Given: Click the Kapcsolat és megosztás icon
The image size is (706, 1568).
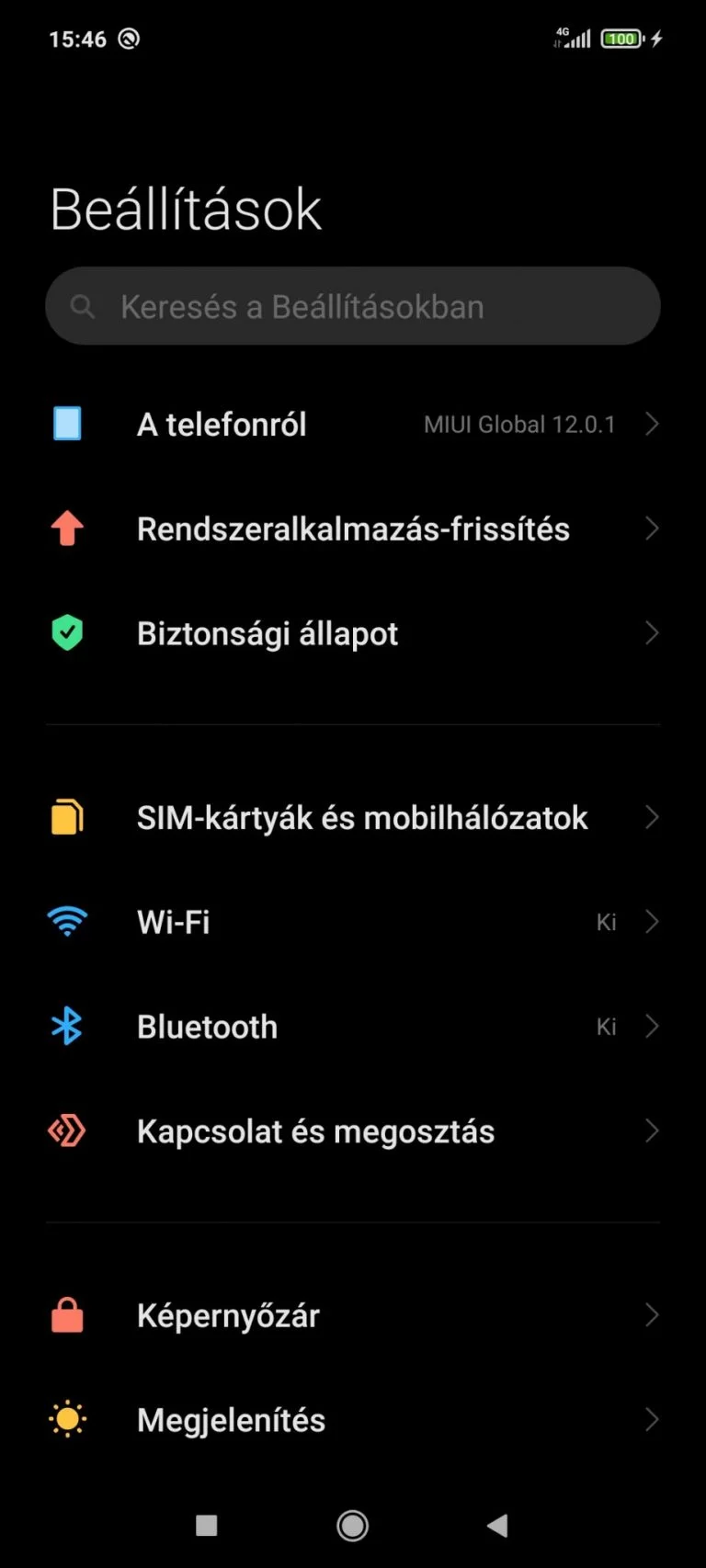Looking at the screenshot, I should pyautogui.click(x=66, y=1131).
